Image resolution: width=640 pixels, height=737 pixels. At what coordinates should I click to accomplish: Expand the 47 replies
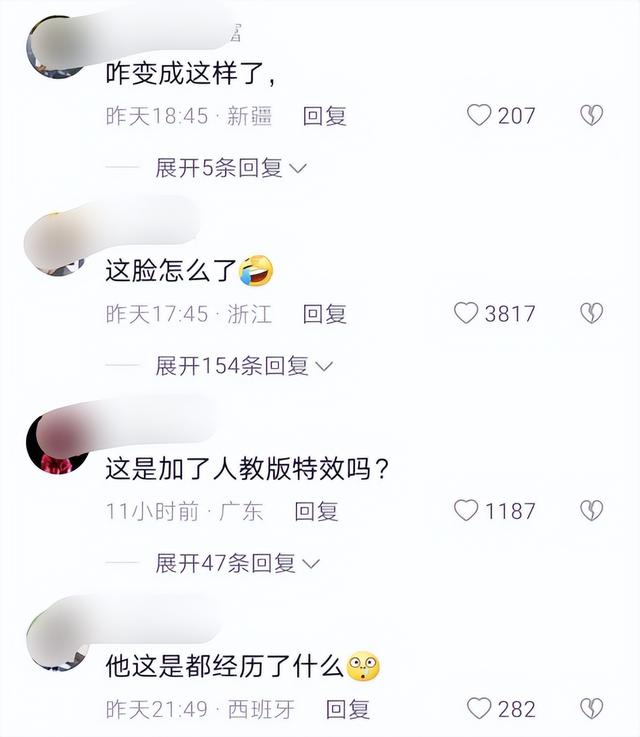[x=237, y=564]
